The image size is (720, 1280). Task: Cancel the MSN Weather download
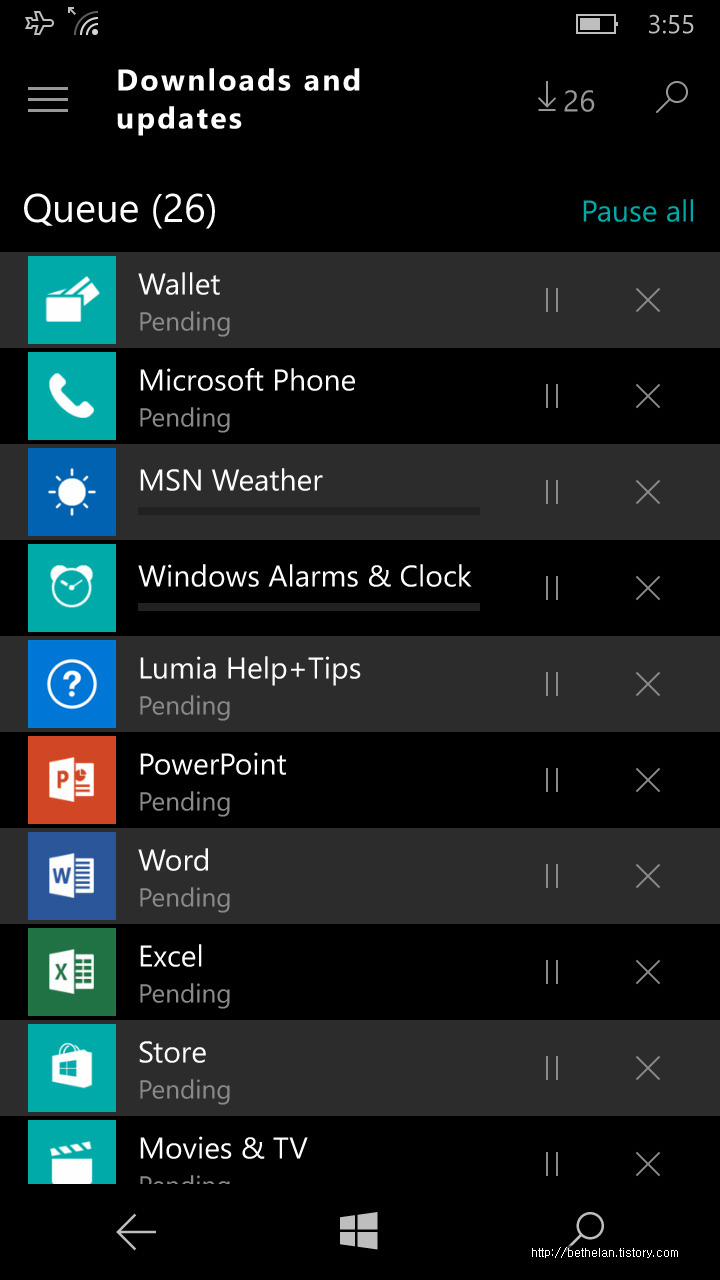tap(648, 492)
